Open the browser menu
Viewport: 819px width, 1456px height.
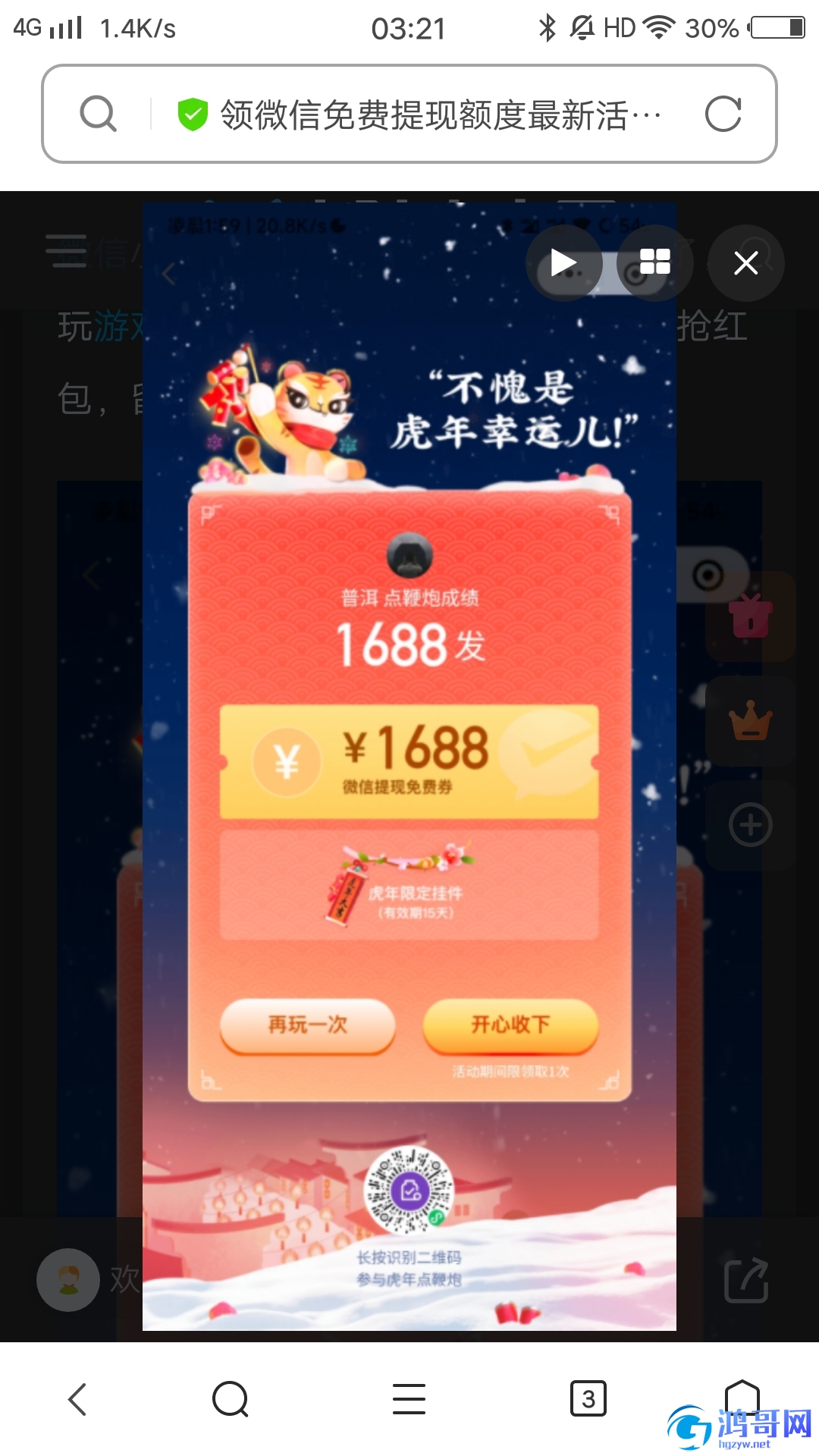409,1399
